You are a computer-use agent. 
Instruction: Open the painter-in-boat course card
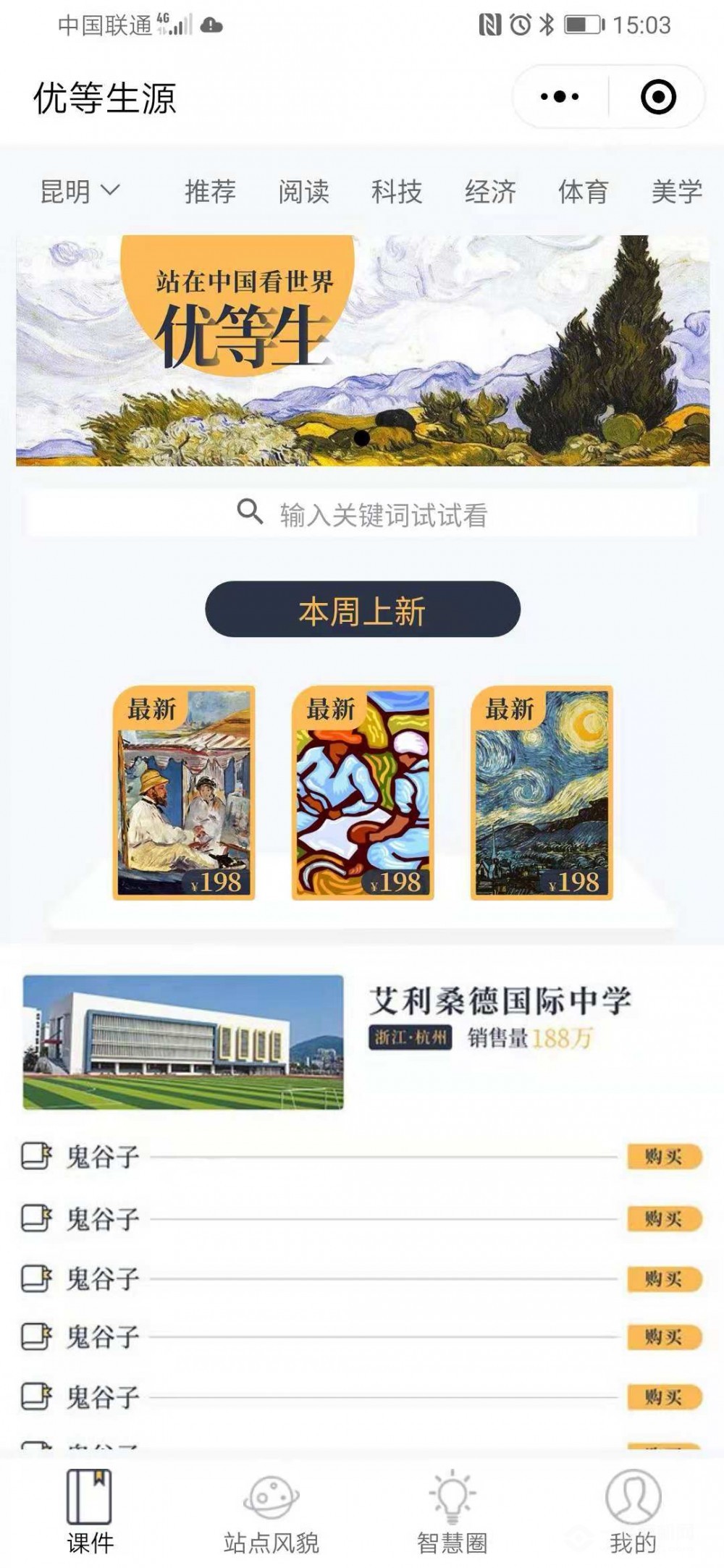click(184, 793)
